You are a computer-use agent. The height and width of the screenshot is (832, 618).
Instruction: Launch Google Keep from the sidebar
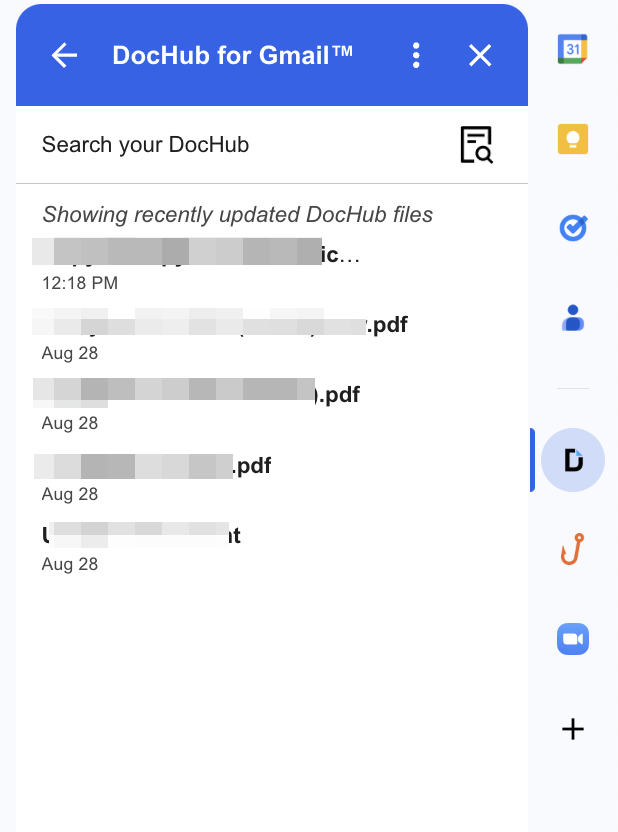572,139
